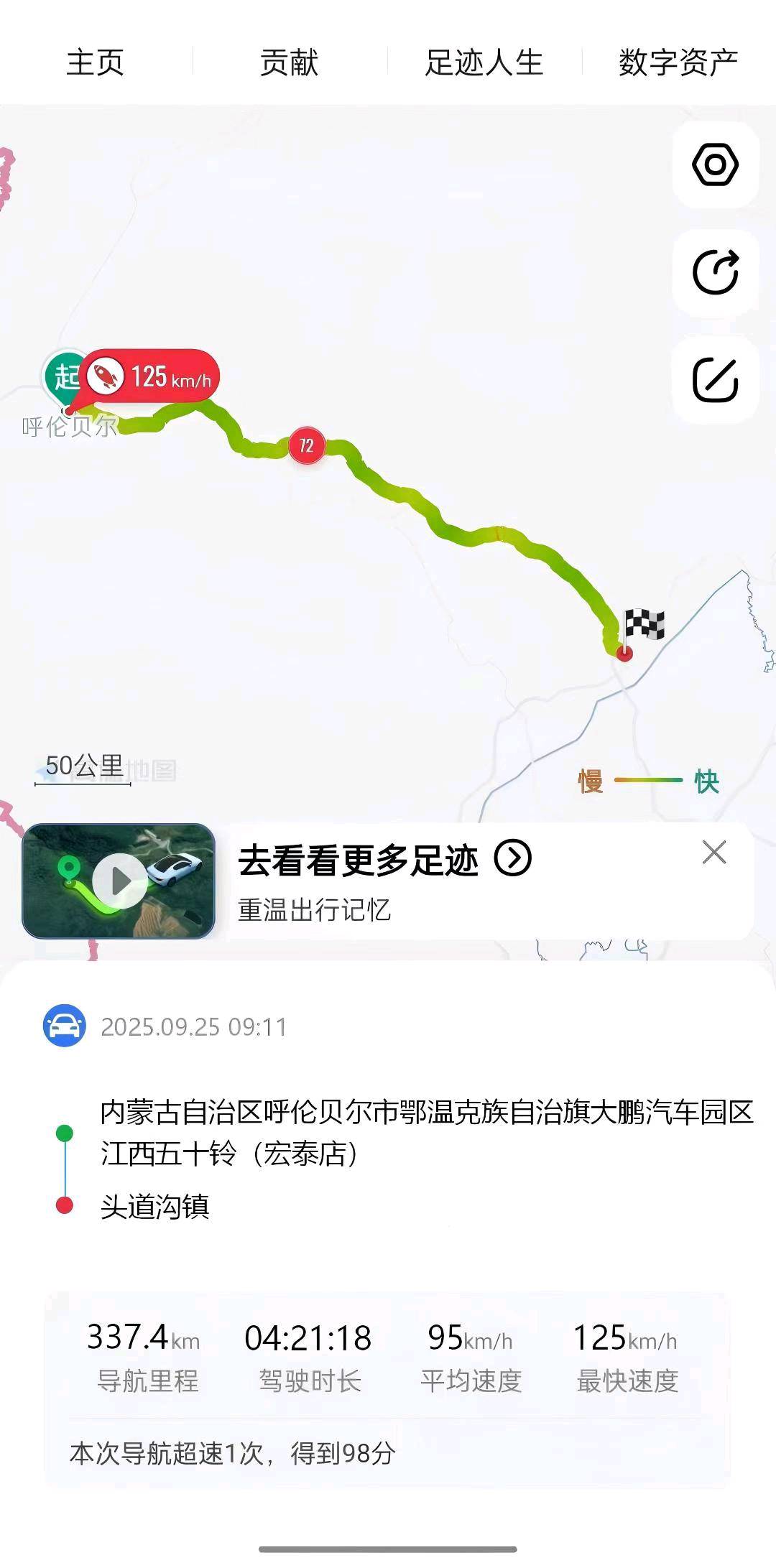Play the trip replay video thumbnail
The image size is (776, 1568).
click(119, 881)
